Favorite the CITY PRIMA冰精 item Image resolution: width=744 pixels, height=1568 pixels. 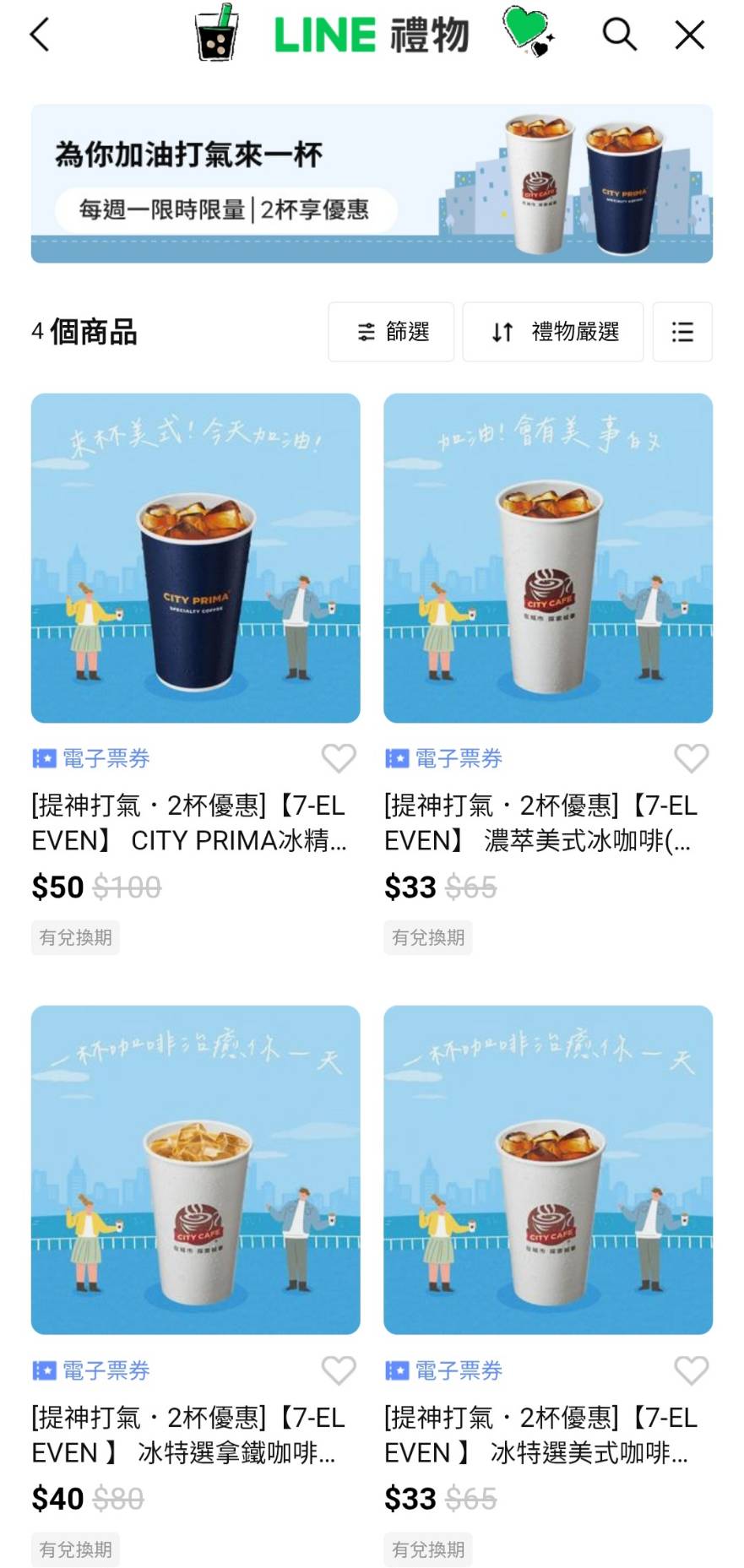click(x=339, y=758)
